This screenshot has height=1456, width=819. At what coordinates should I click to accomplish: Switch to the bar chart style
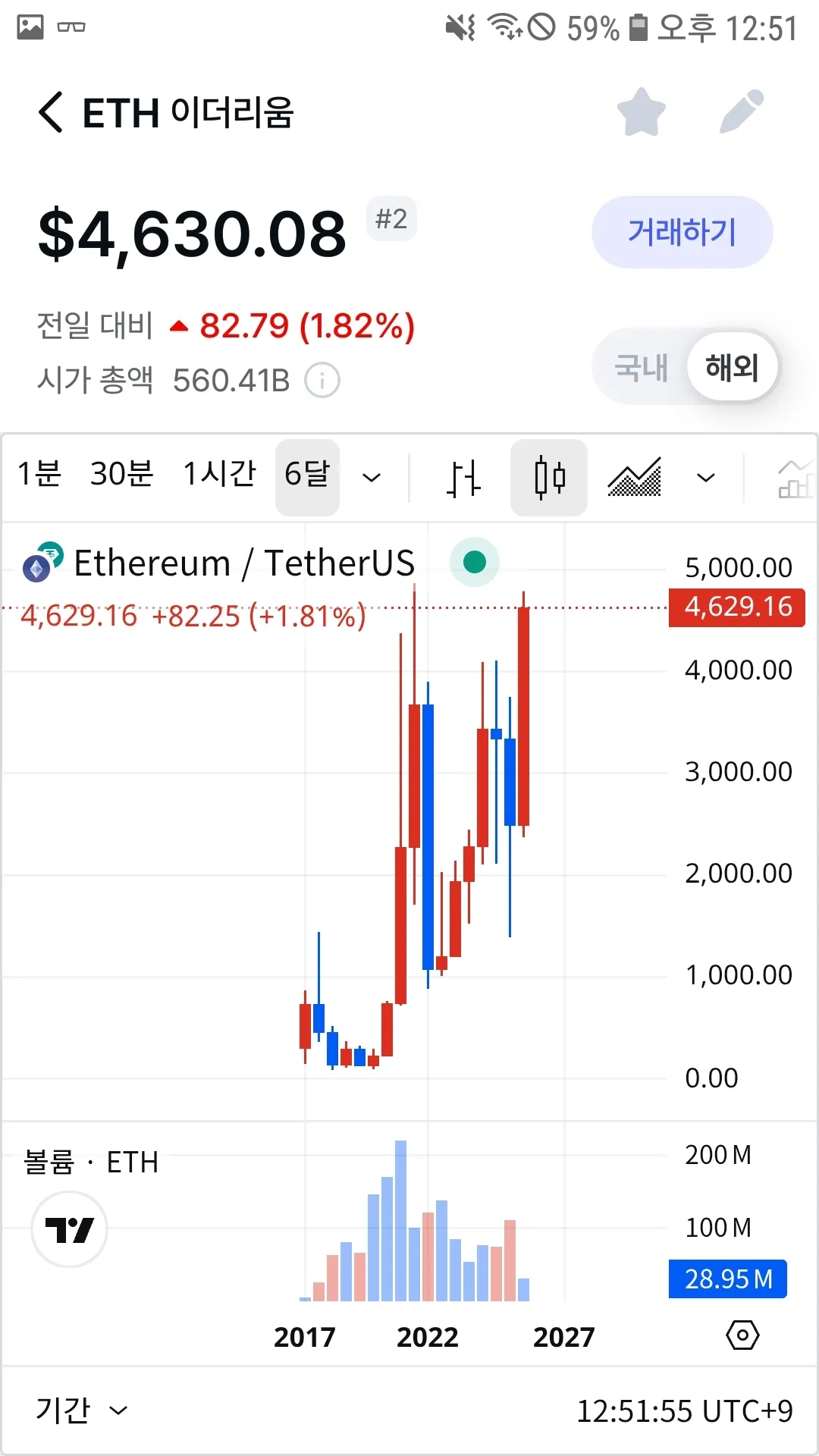coord(463,478)
